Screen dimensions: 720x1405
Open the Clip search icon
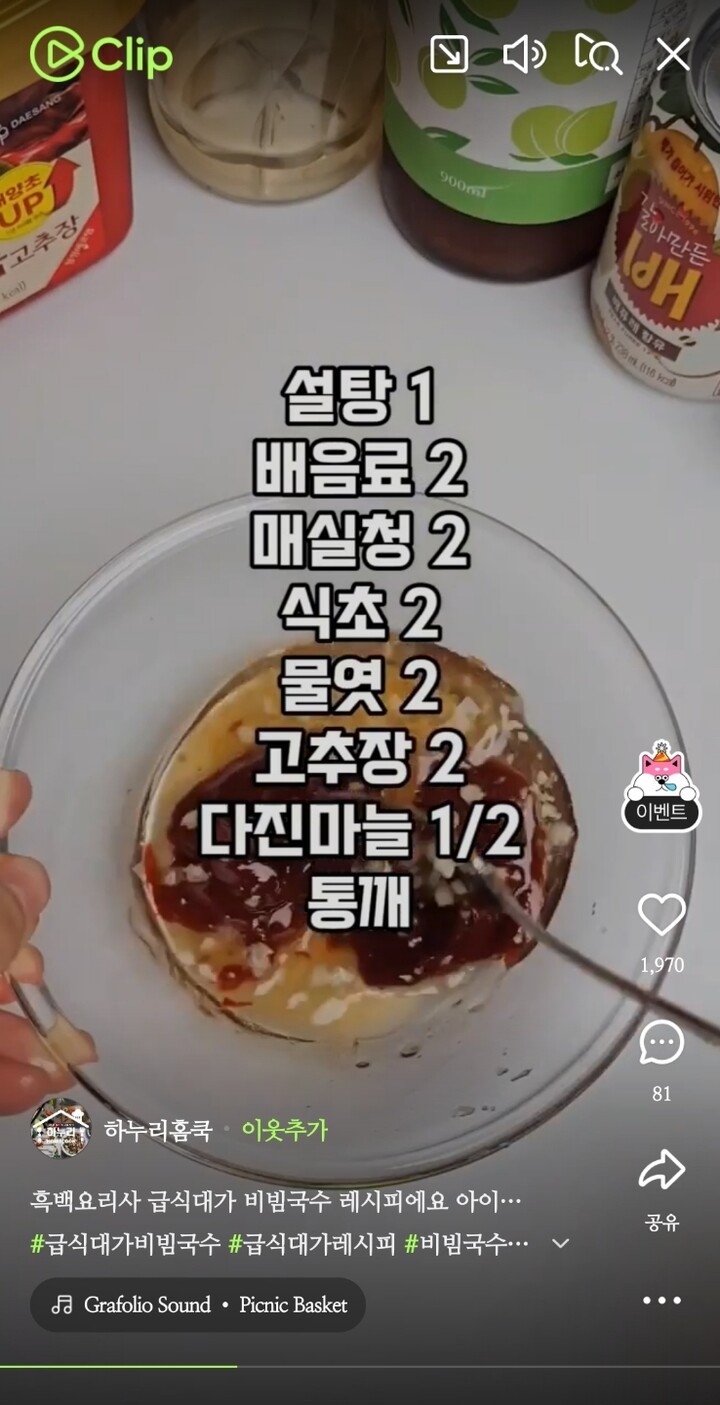(598, 54)
